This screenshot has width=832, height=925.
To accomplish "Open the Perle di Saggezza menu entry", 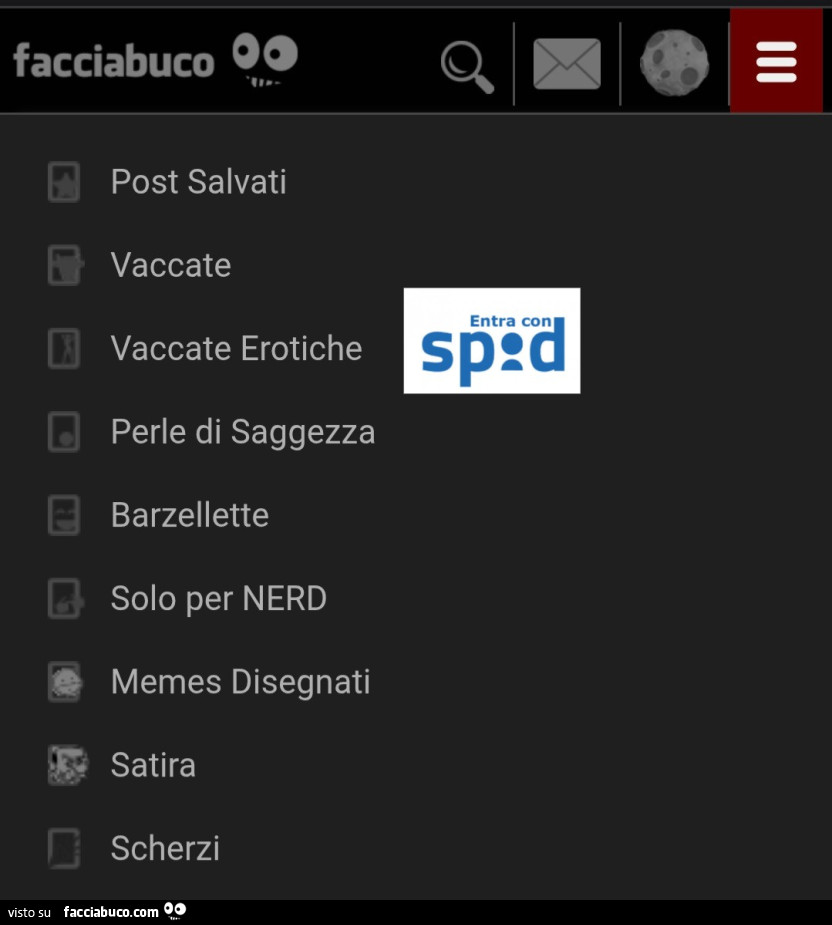I will (242, 431).
